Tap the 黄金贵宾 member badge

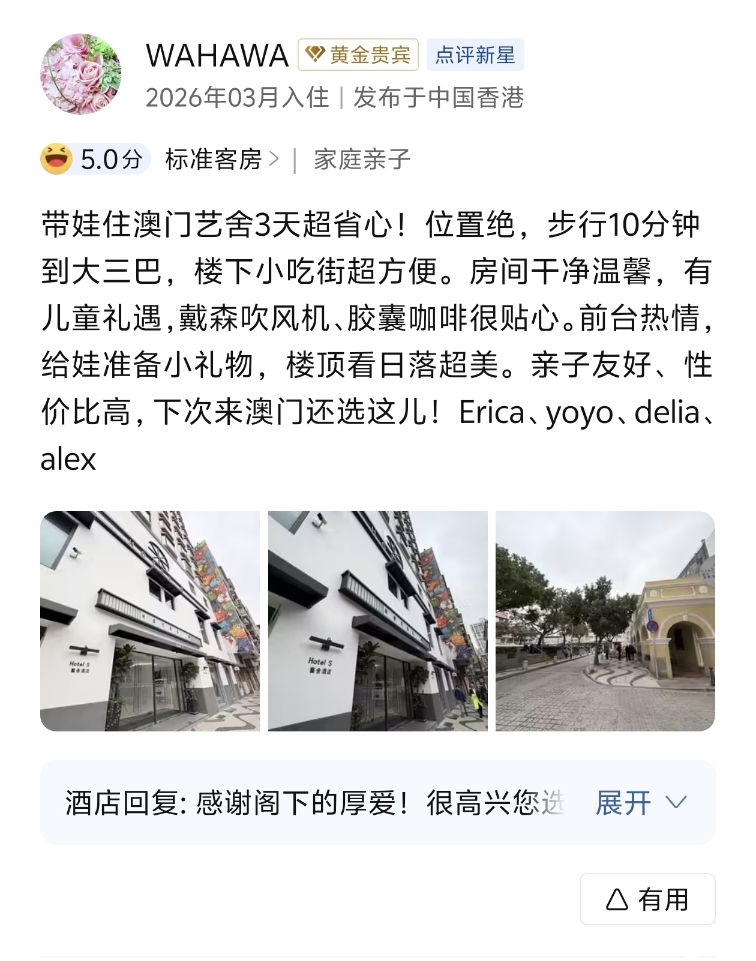pyautogui.click(x=358, y=54)
